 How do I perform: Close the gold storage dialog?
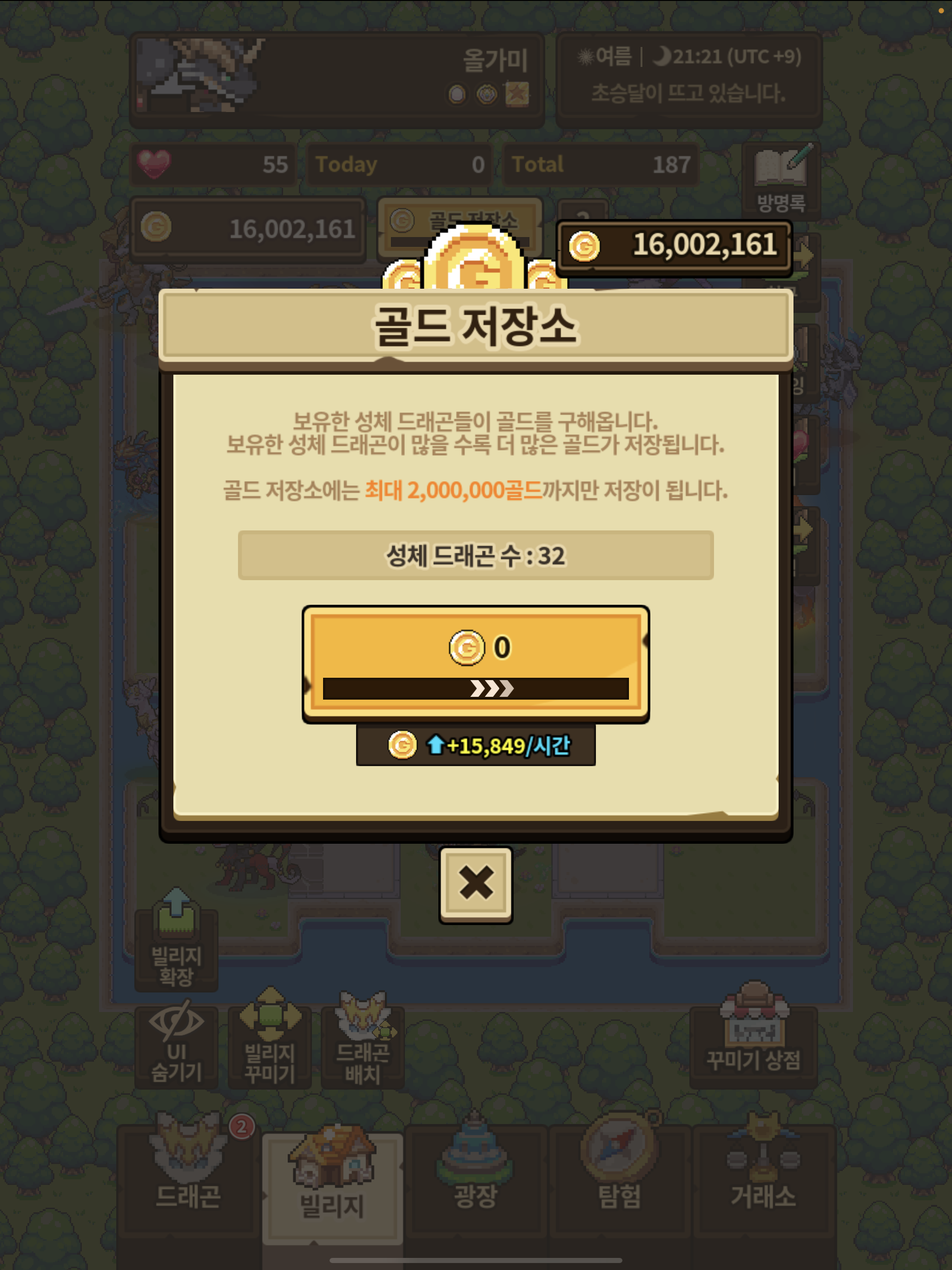pyautogui.click(x=476, y=883)
